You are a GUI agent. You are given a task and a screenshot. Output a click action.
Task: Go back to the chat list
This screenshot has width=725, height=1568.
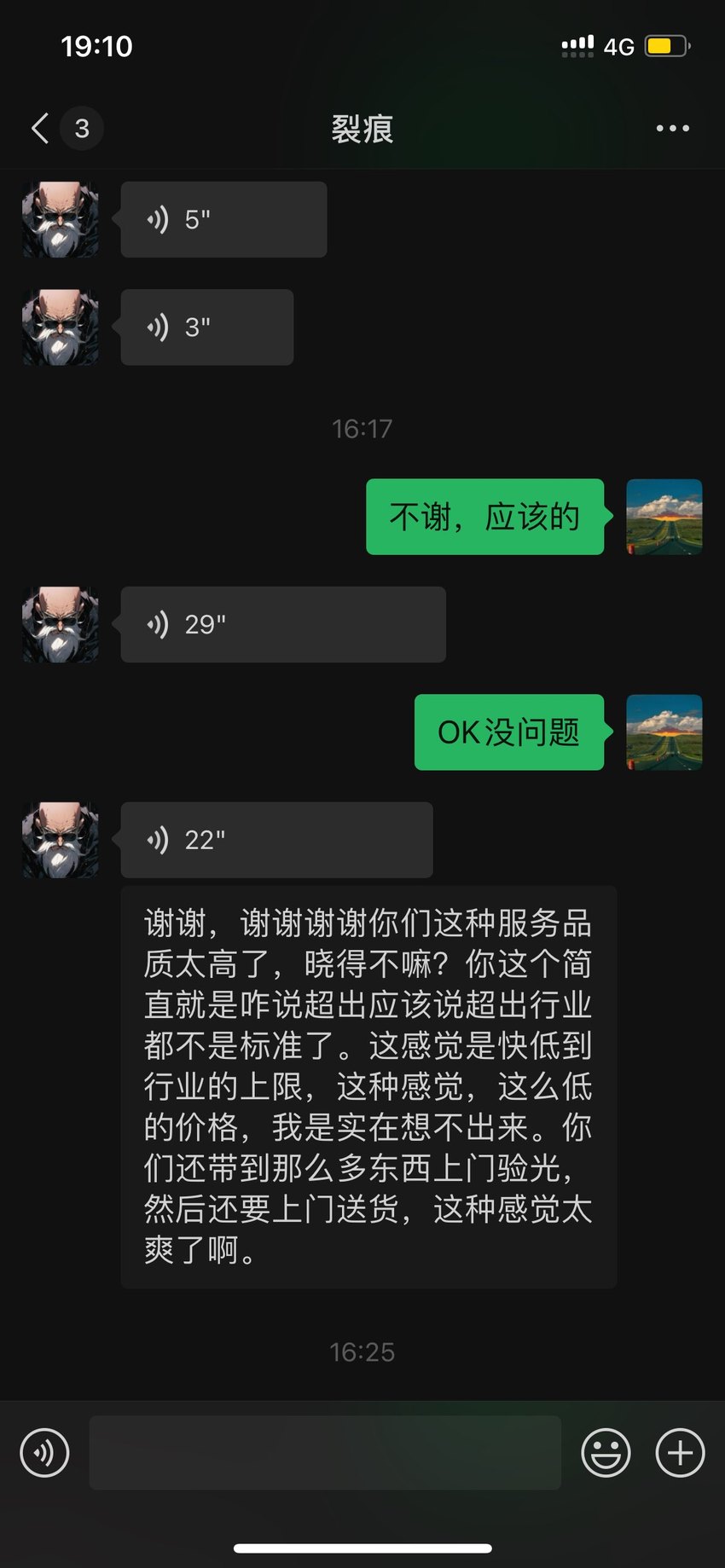click(40, 129)
